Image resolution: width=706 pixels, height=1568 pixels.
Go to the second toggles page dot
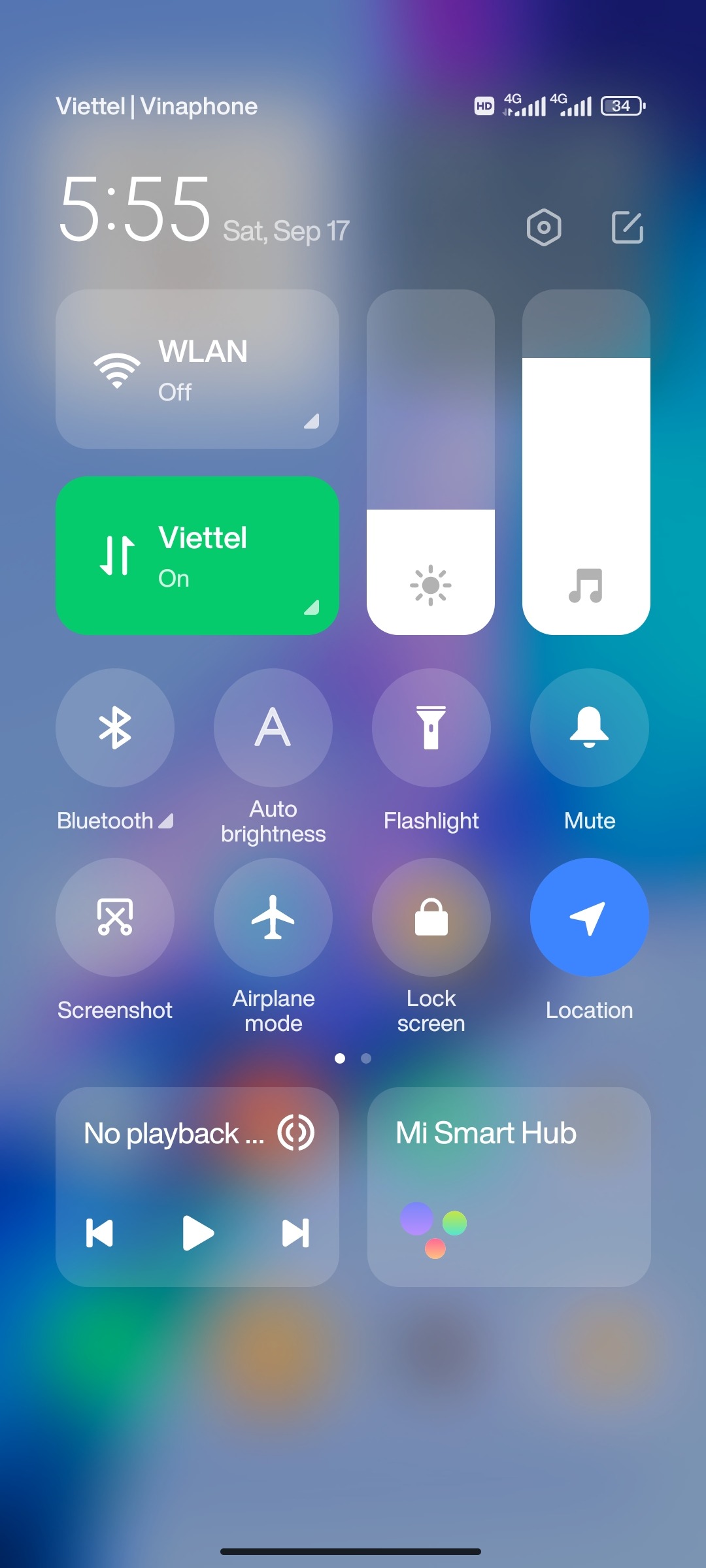pyautogui.click(x=366, y=1058)
